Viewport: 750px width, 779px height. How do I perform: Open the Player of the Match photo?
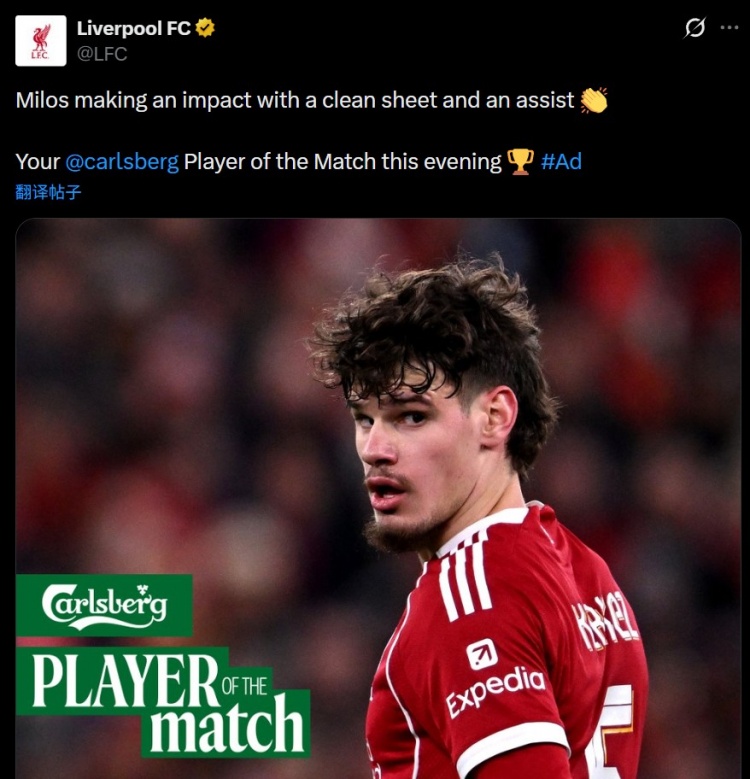(x=377, y=500)
